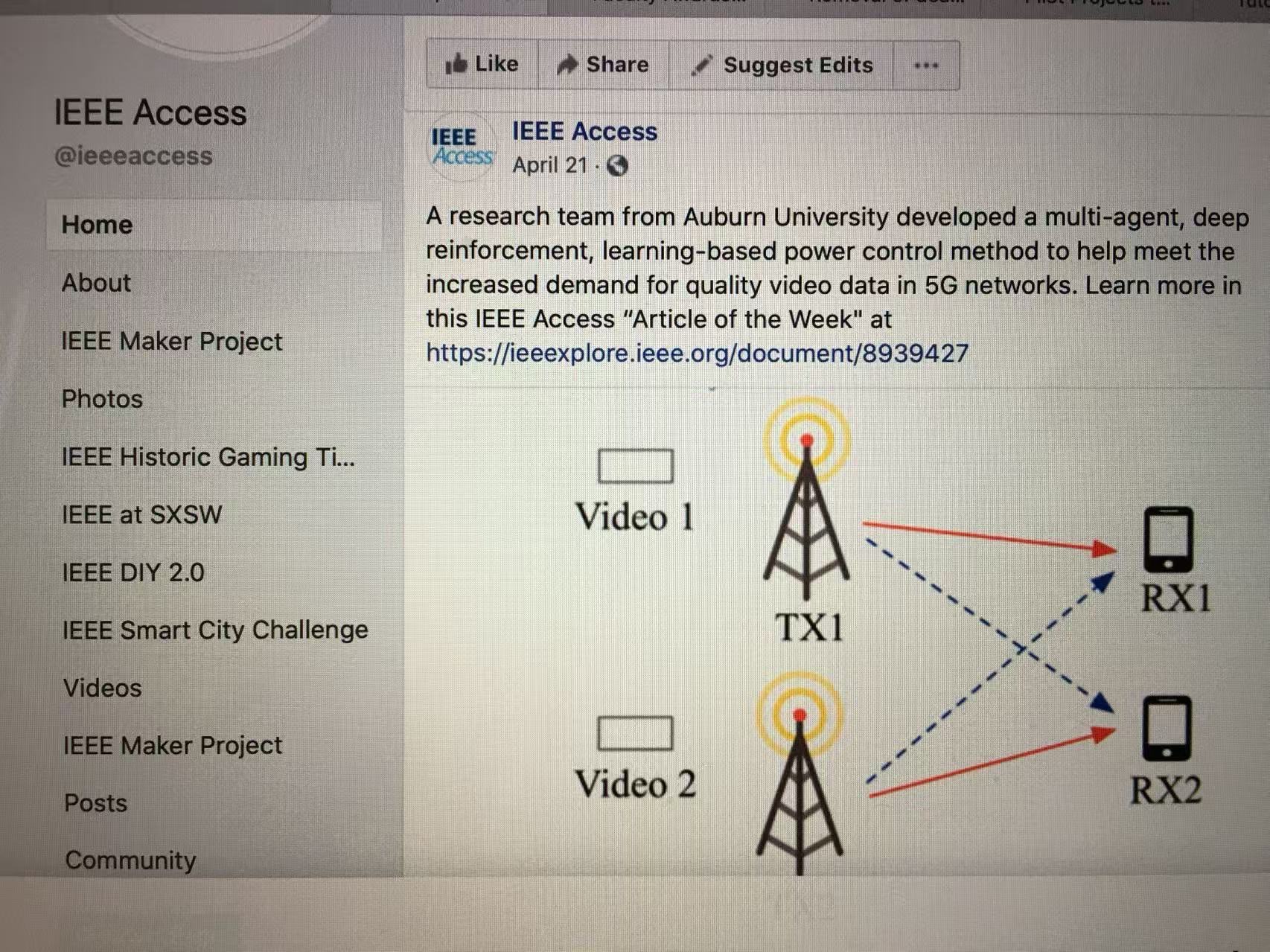Open IEEE DIY 2.0 section
Viewport: 1270px width, 952px height.
coord(133,572)
